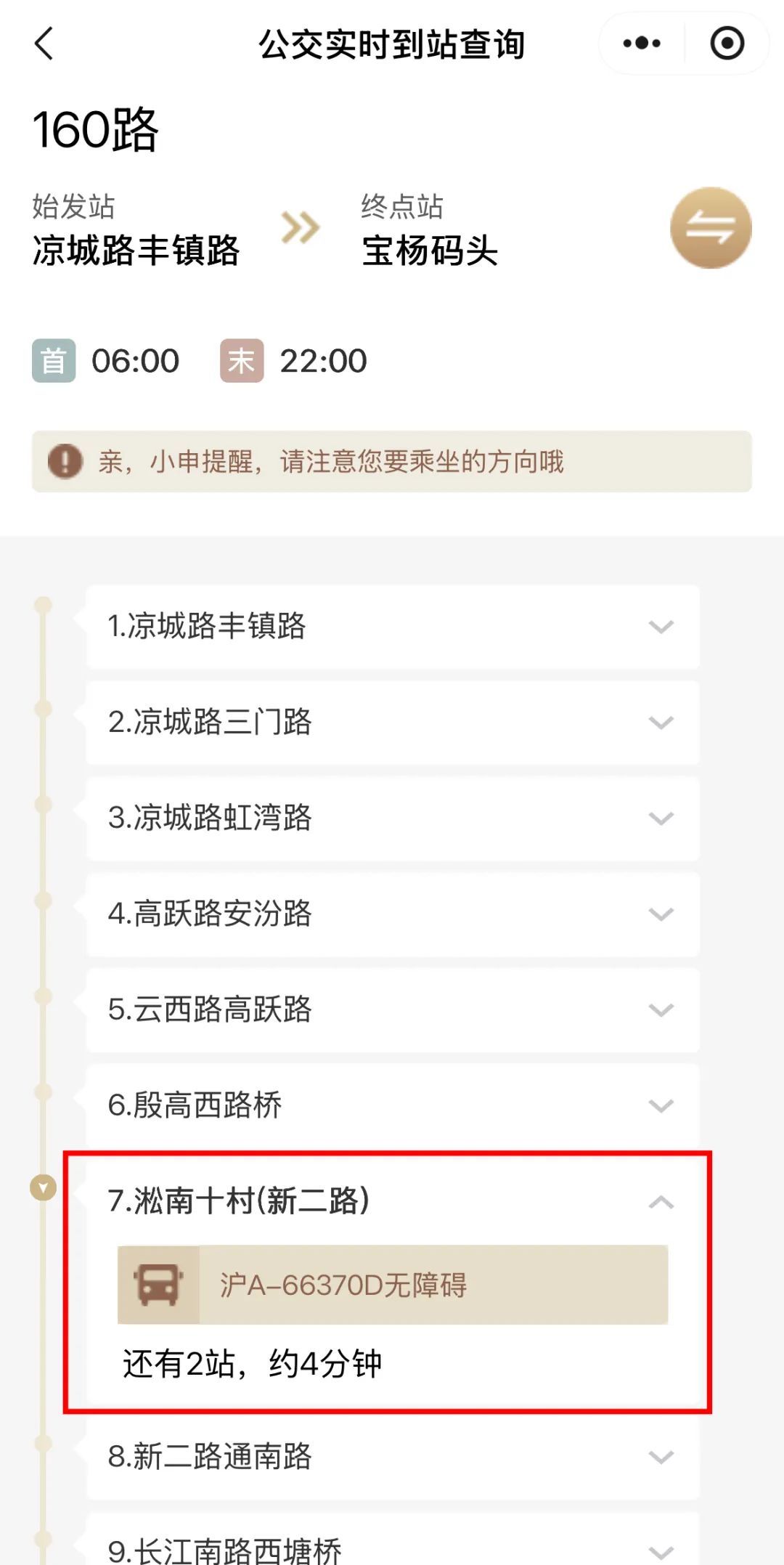Expand stop 8.新二路通南路
Image resolution: width=784 pixels, height=1565 pixels.
click(x=393, y=1457)
